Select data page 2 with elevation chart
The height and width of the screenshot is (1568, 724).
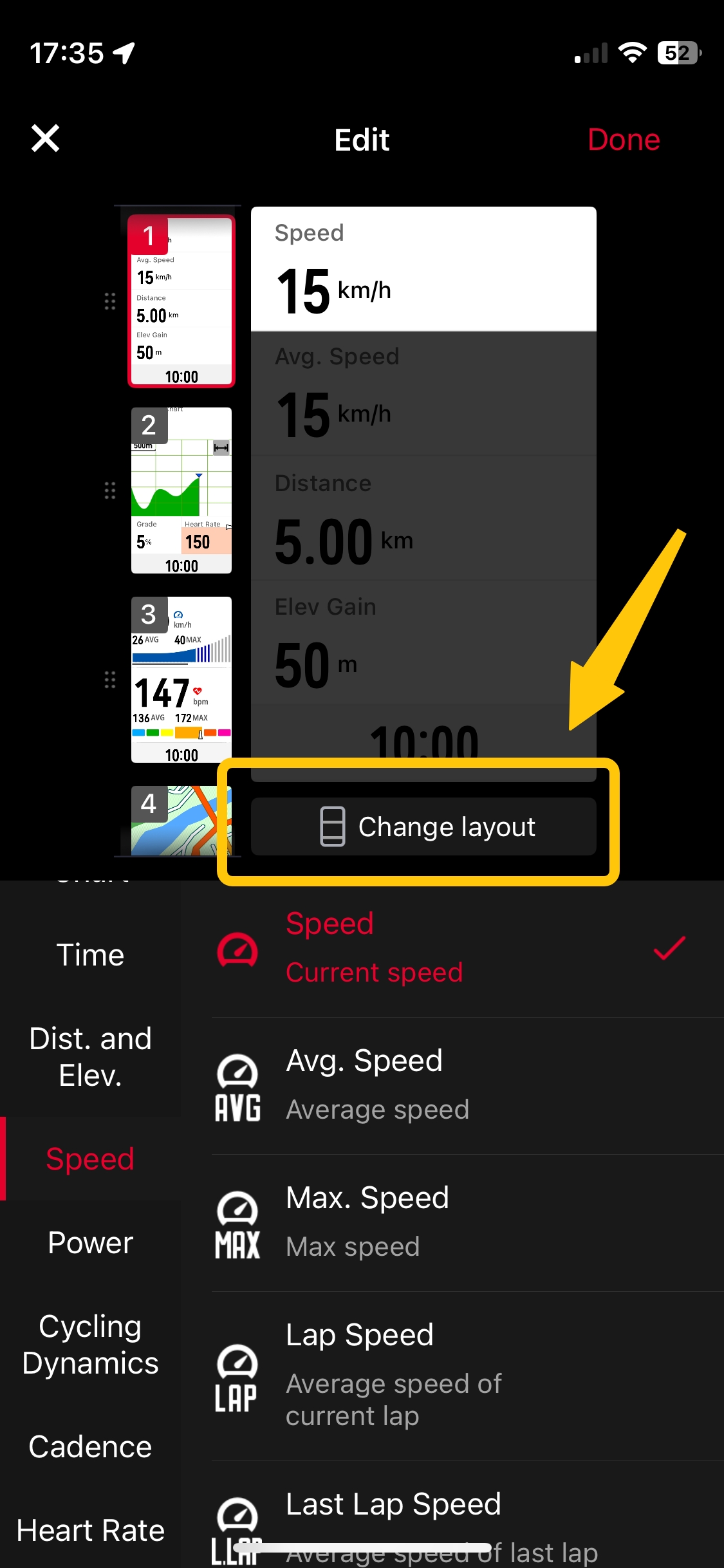181,490
